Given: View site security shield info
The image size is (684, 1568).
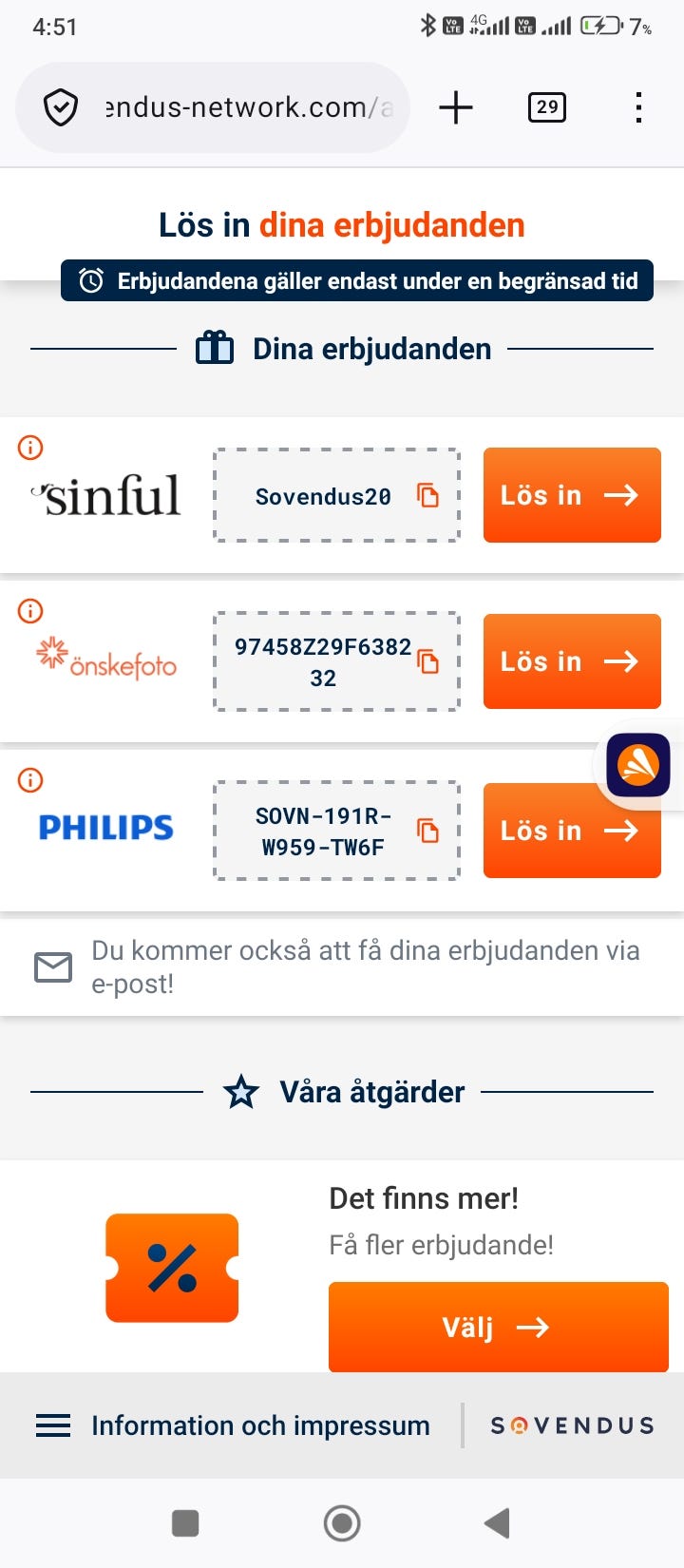Looking at the screenshot, I should (61, 107).
